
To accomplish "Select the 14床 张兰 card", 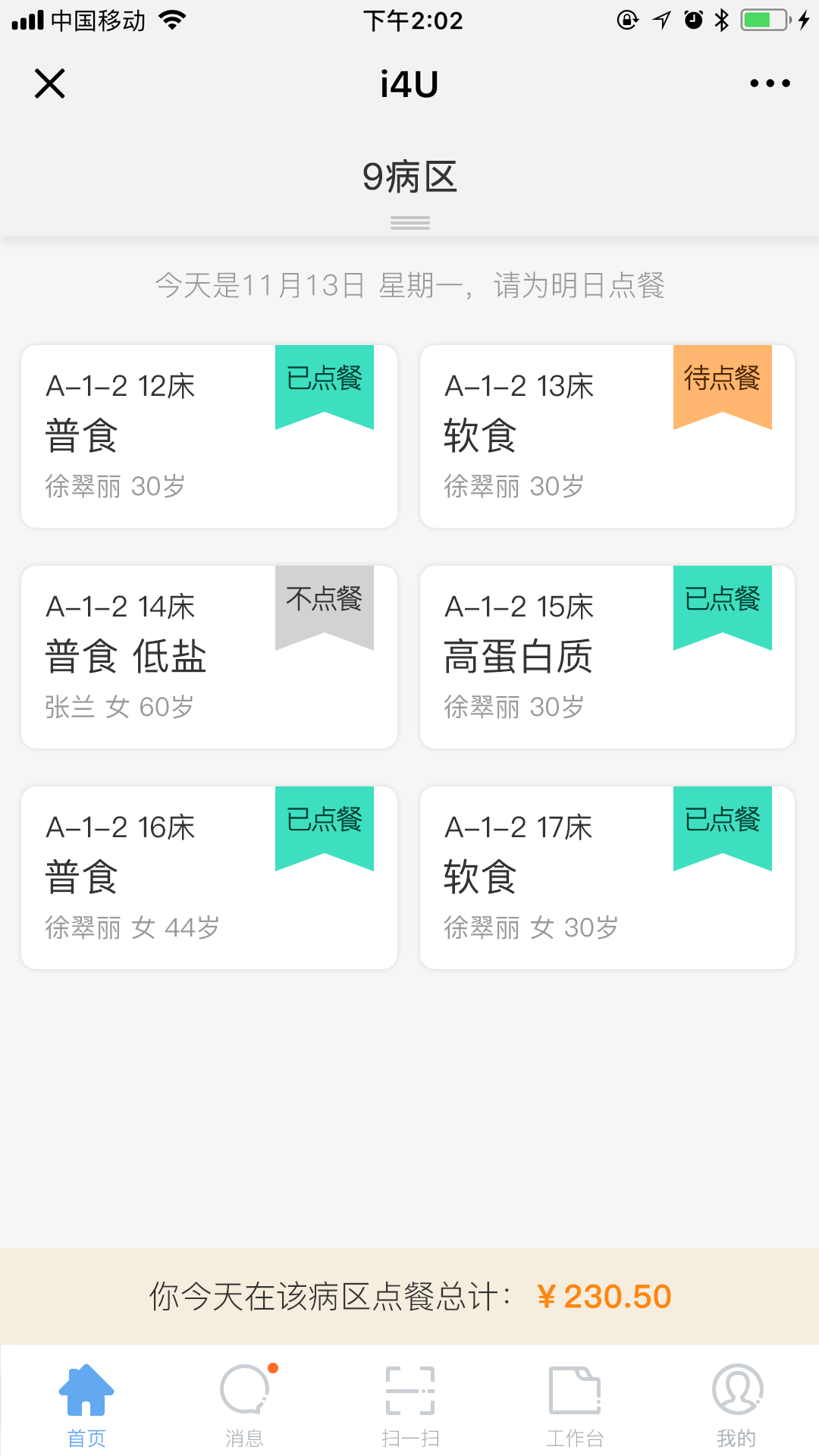I will coord(209,657).
